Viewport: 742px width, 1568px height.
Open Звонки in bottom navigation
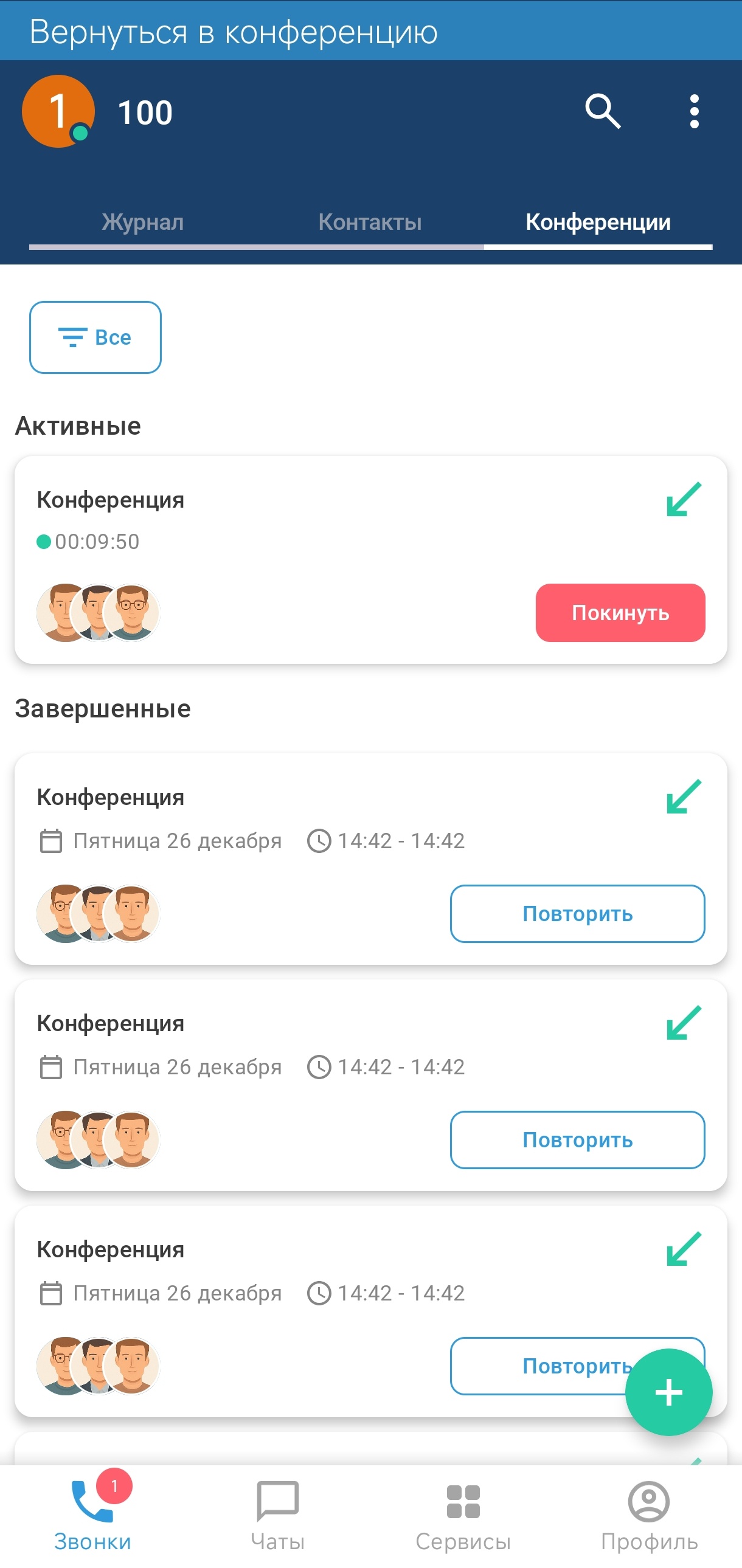92,1516
